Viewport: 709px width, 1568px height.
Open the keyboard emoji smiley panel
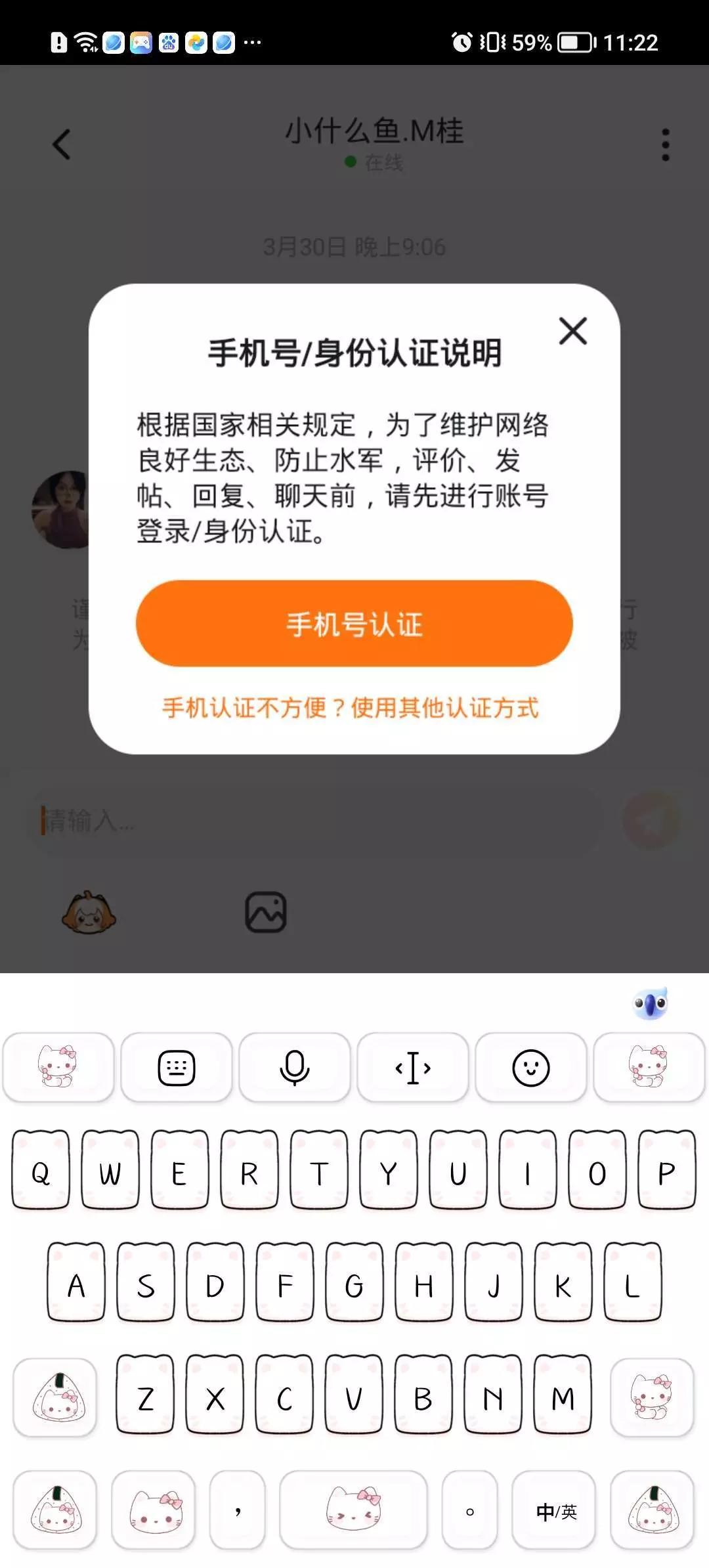530,1068
